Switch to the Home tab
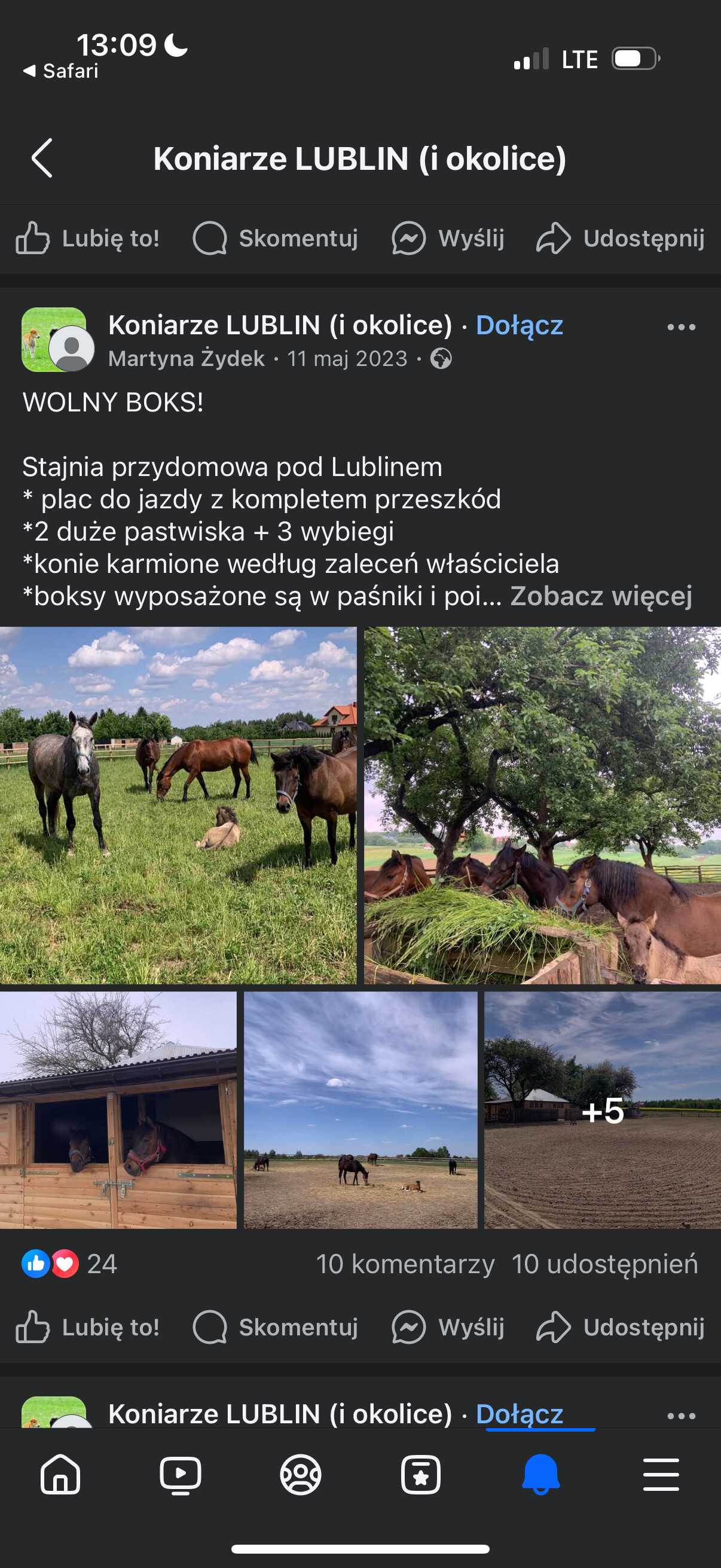 coord(60,1474)
